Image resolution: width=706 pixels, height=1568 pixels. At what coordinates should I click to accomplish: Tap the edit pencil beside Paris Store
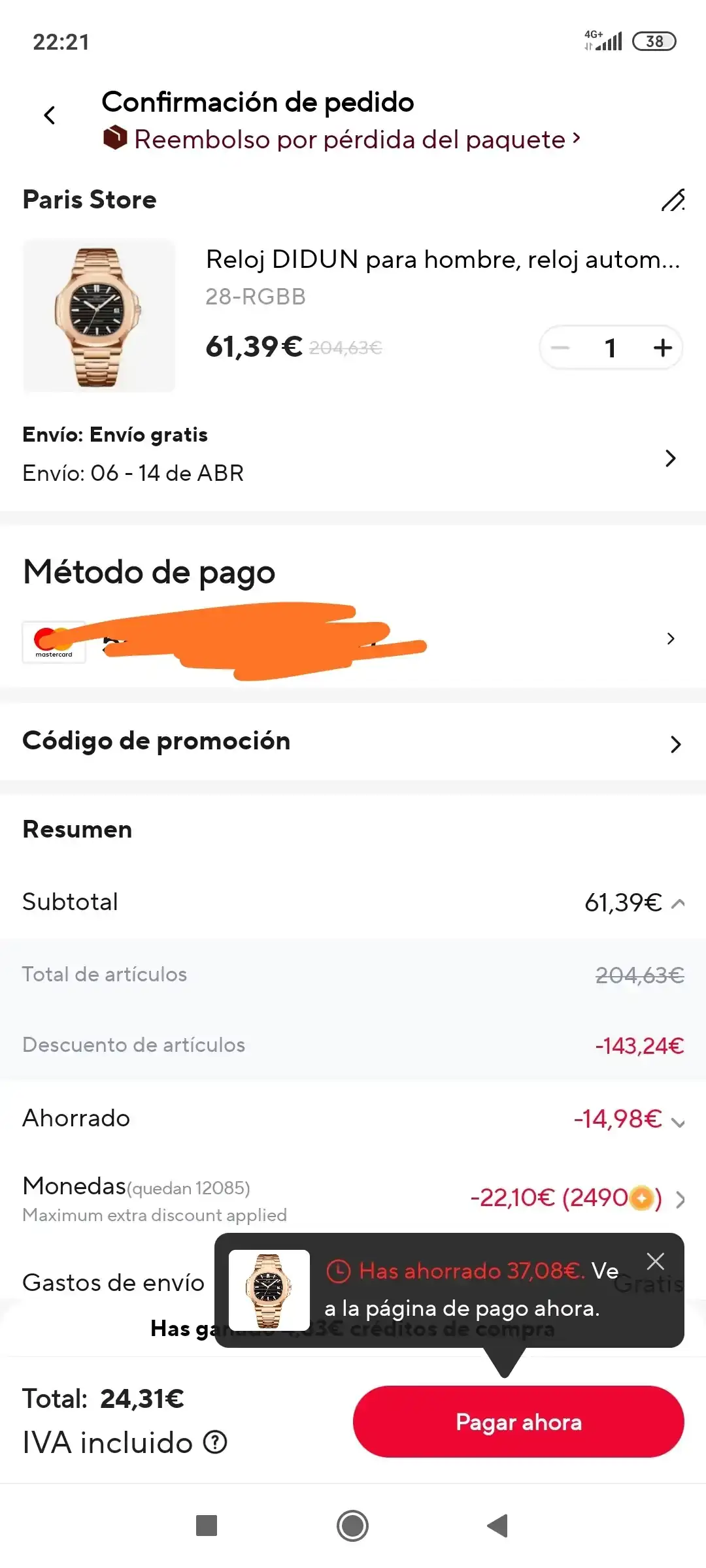673,200
